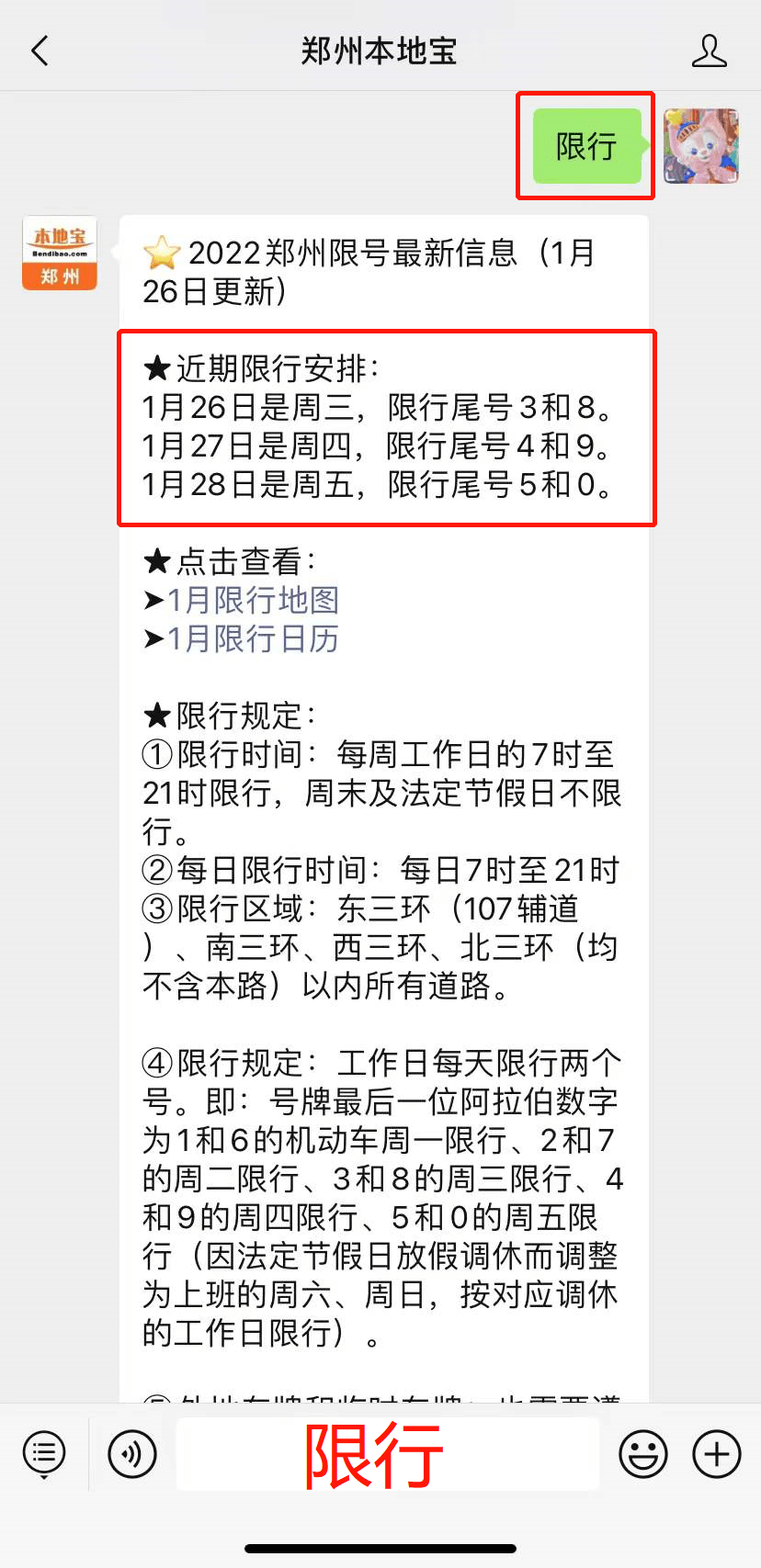Tap my own avatar beside 限行 message

tap(701, 146)
